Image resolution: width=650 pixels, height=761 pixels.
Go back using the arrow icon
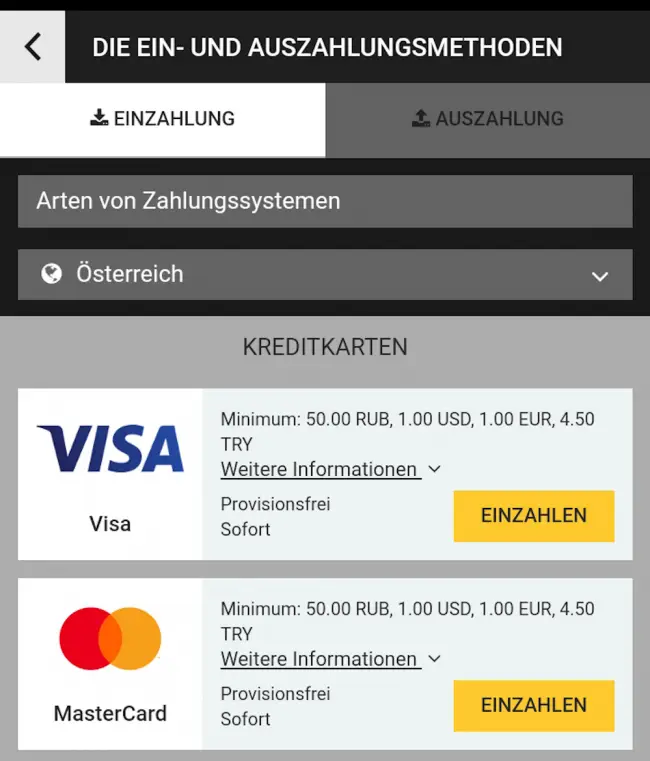tap(33, 47)
